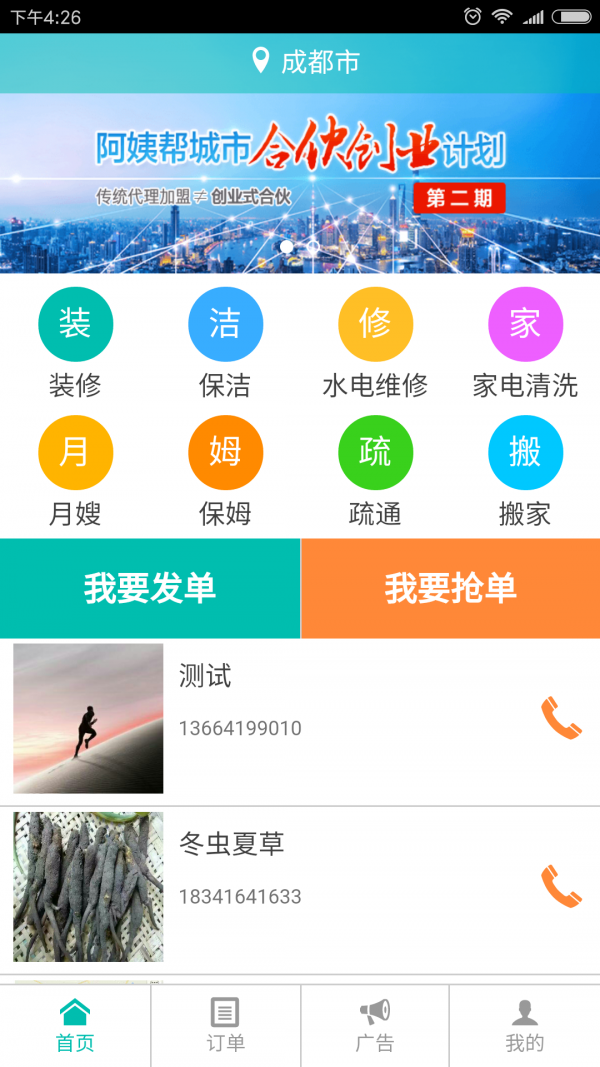
Task: Call the 测试 listing phone number
Action: (x=561, y=718)
